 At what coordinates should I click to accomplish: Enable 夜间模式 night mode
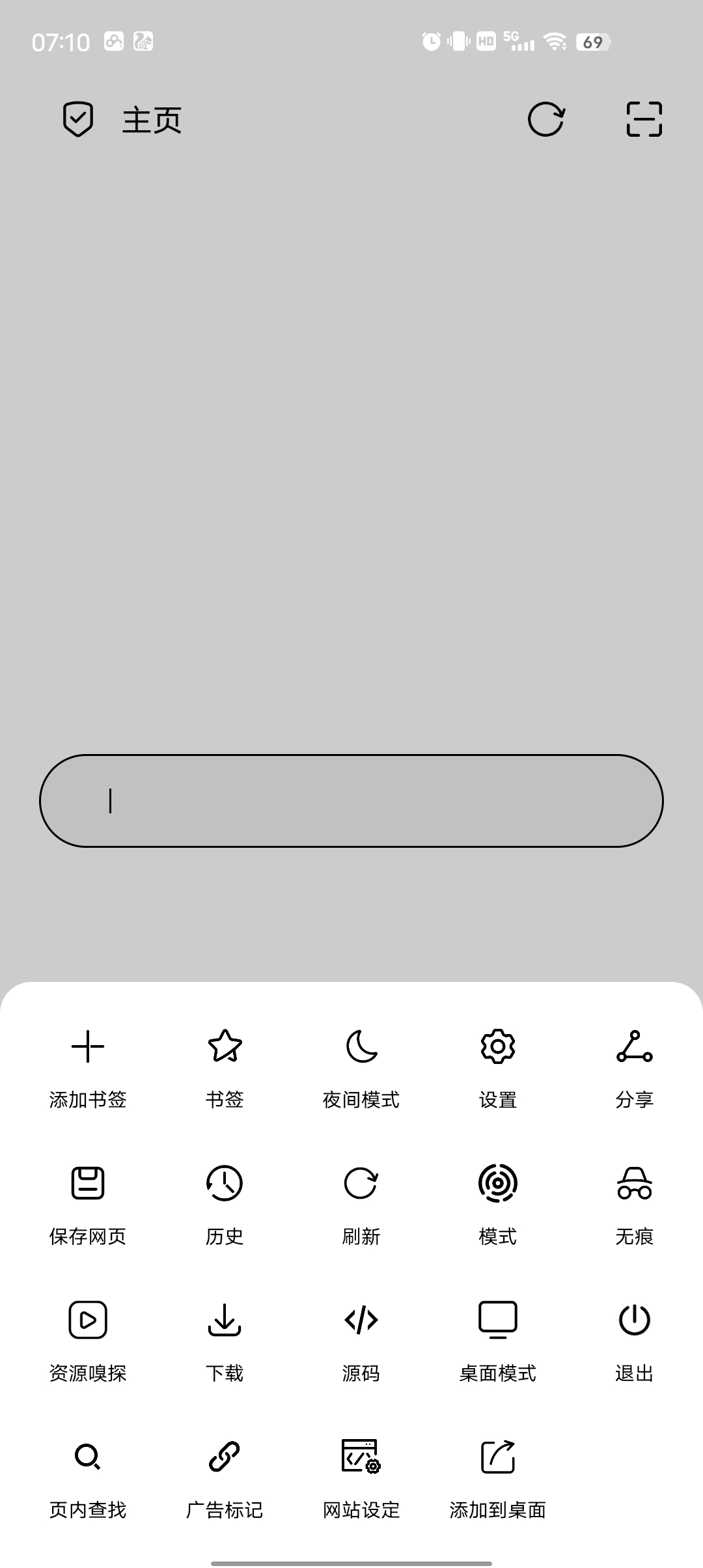pyautogui.click(x=361, y=1068)
